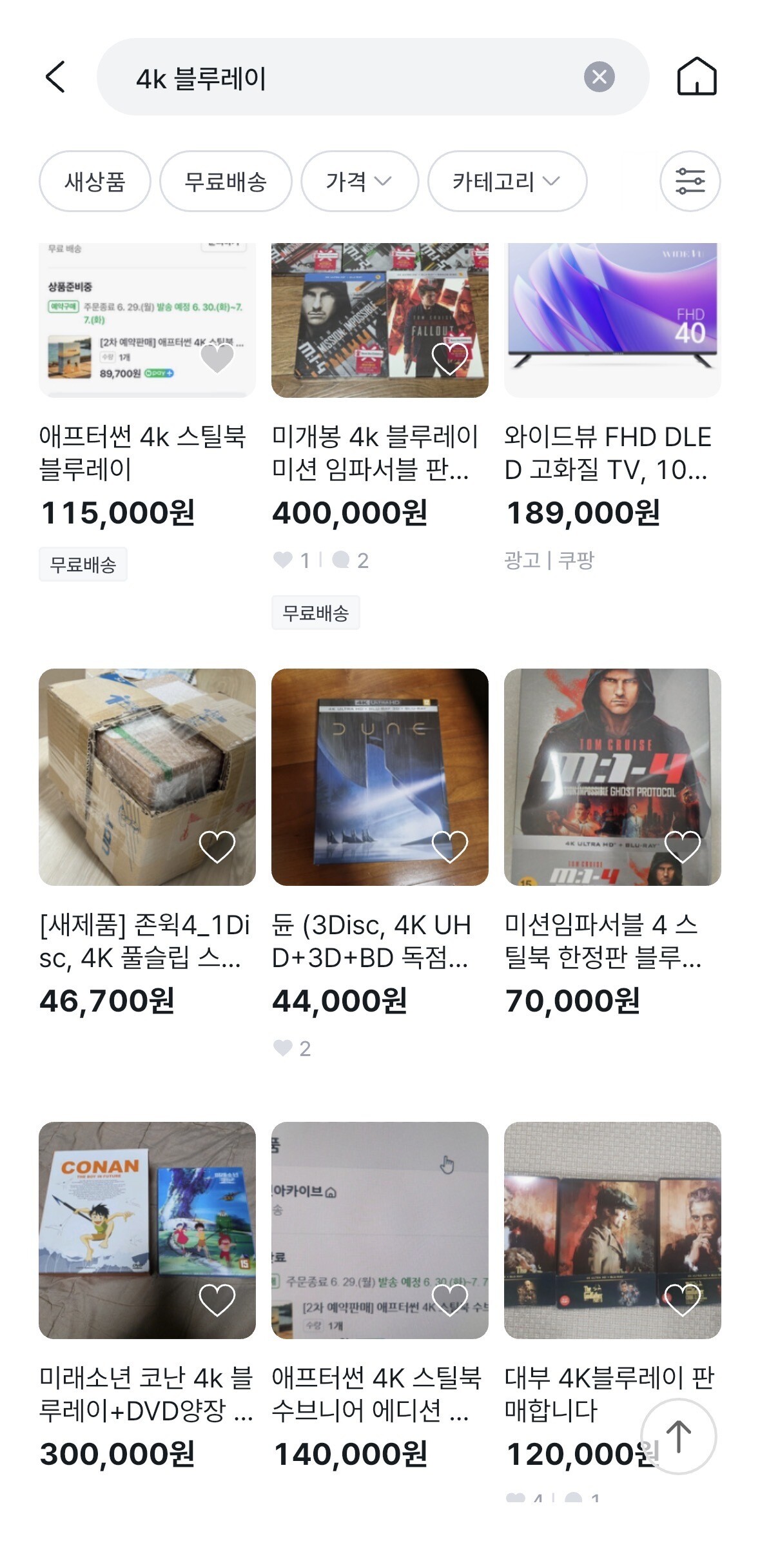Image resolution: width=760 pixels, height=1568 pixels.
Task: Filter by 새상품 chip
Action: click(x=95, y=182)
